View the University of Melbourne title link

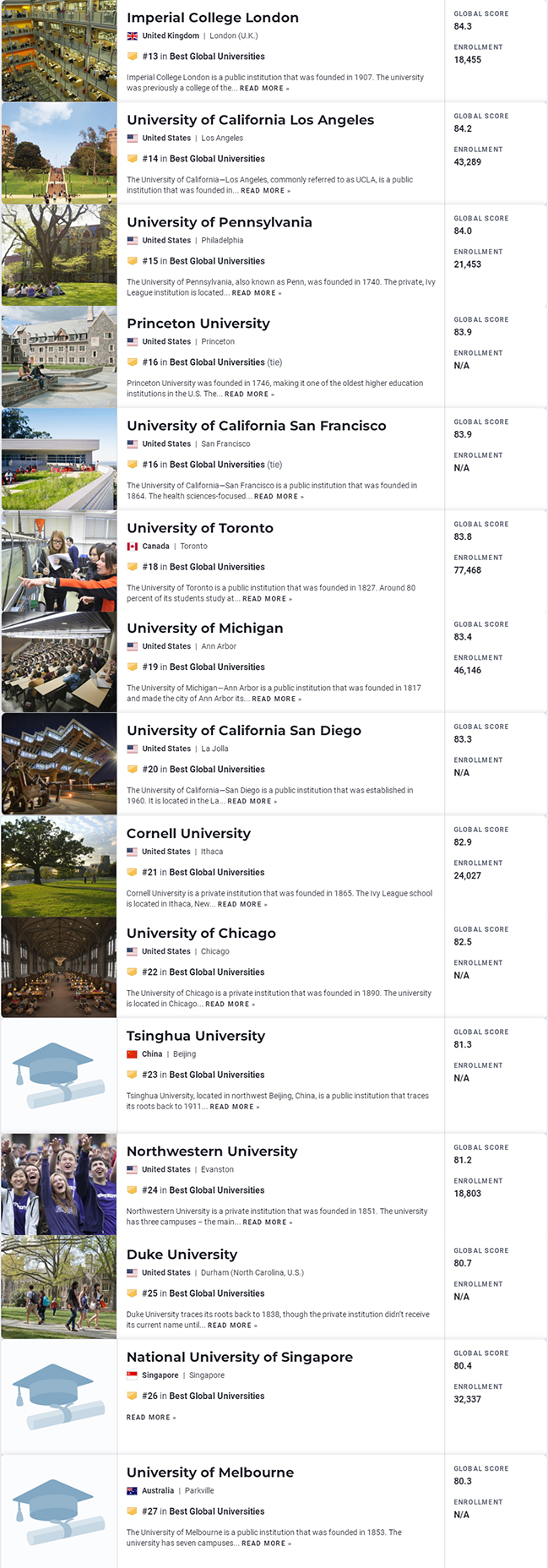209,1473
